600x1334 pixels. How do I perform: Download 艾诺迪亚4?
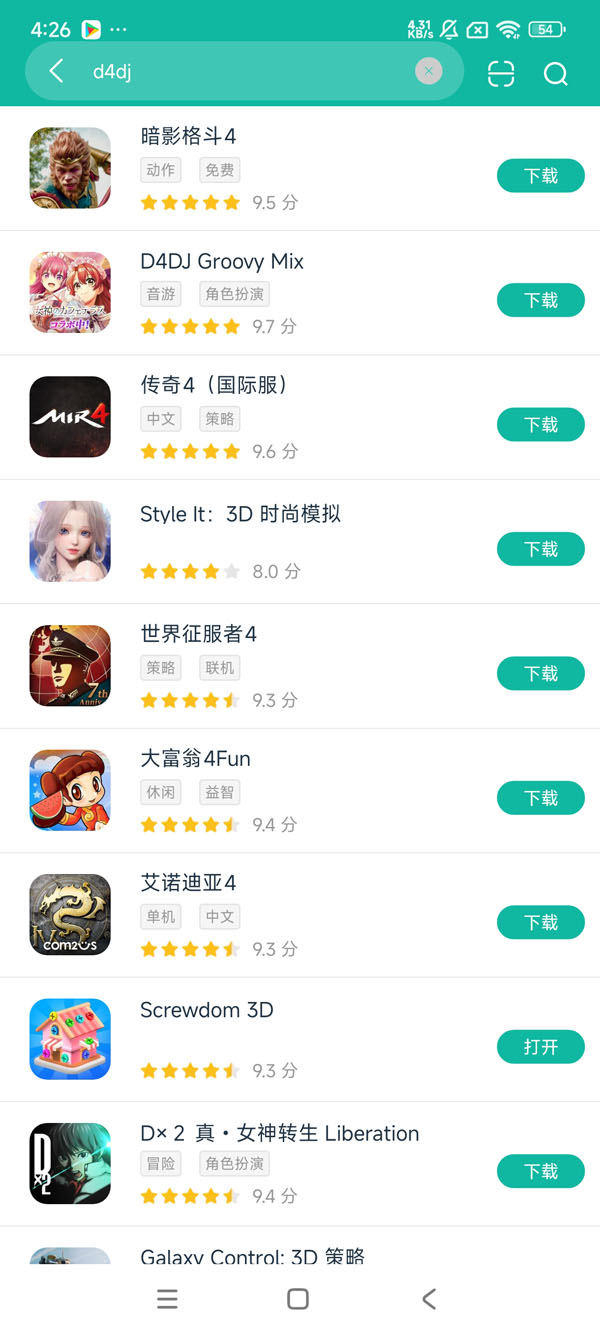[x=540, y=922]
